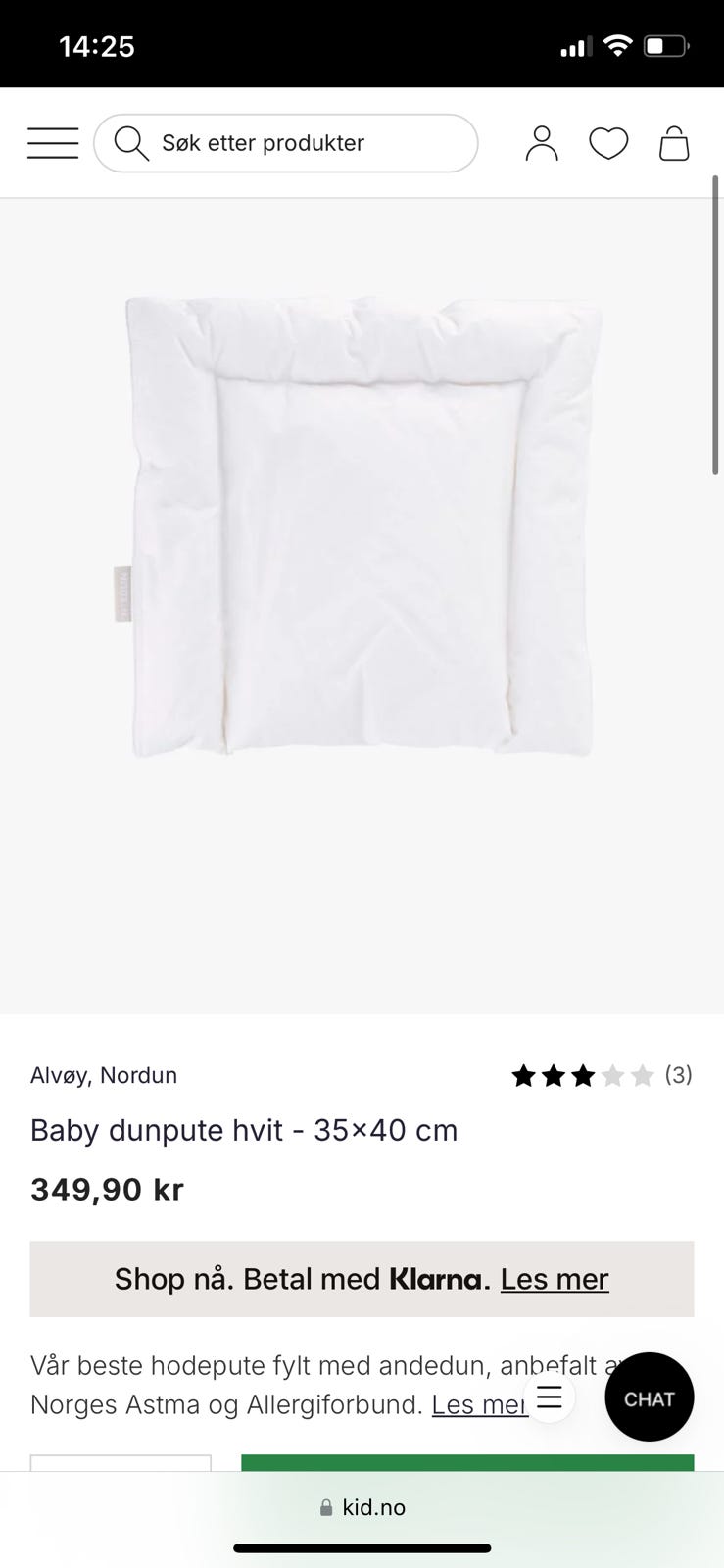Tap the kid.no address bar

(x=362, y=1507)
